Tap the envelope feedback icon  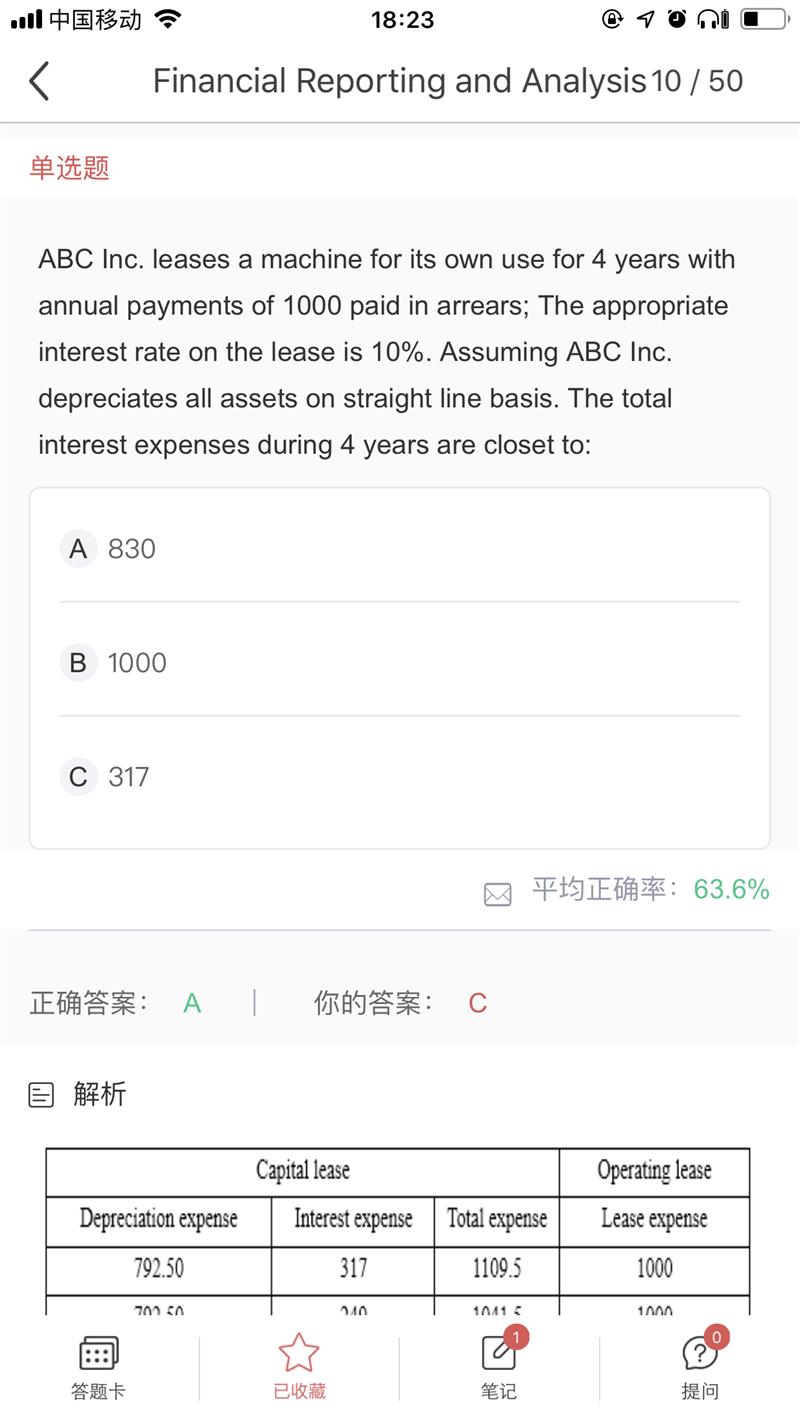(497, 894)
